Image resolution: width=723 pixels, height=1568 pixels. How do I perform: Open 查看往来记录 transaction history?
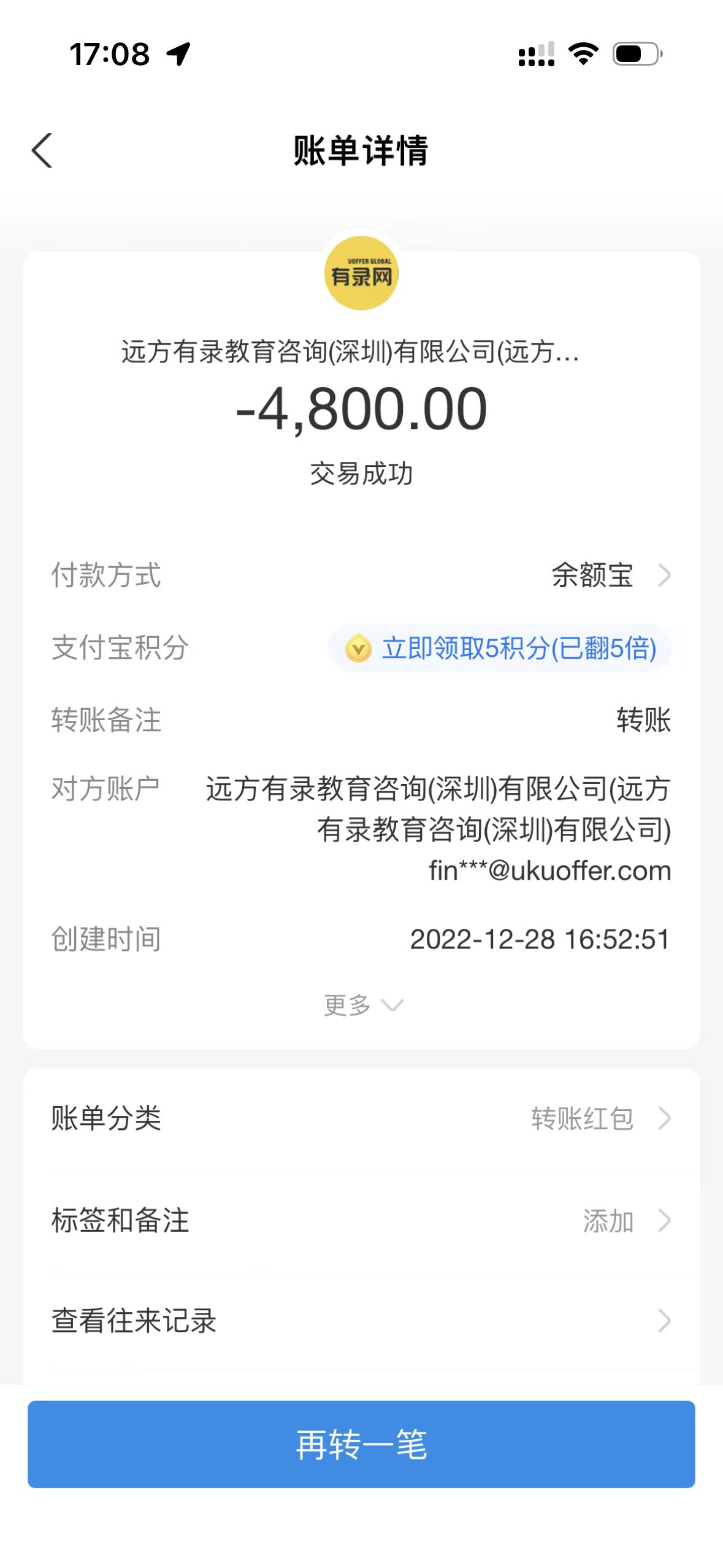click(x=361, y=1320)
